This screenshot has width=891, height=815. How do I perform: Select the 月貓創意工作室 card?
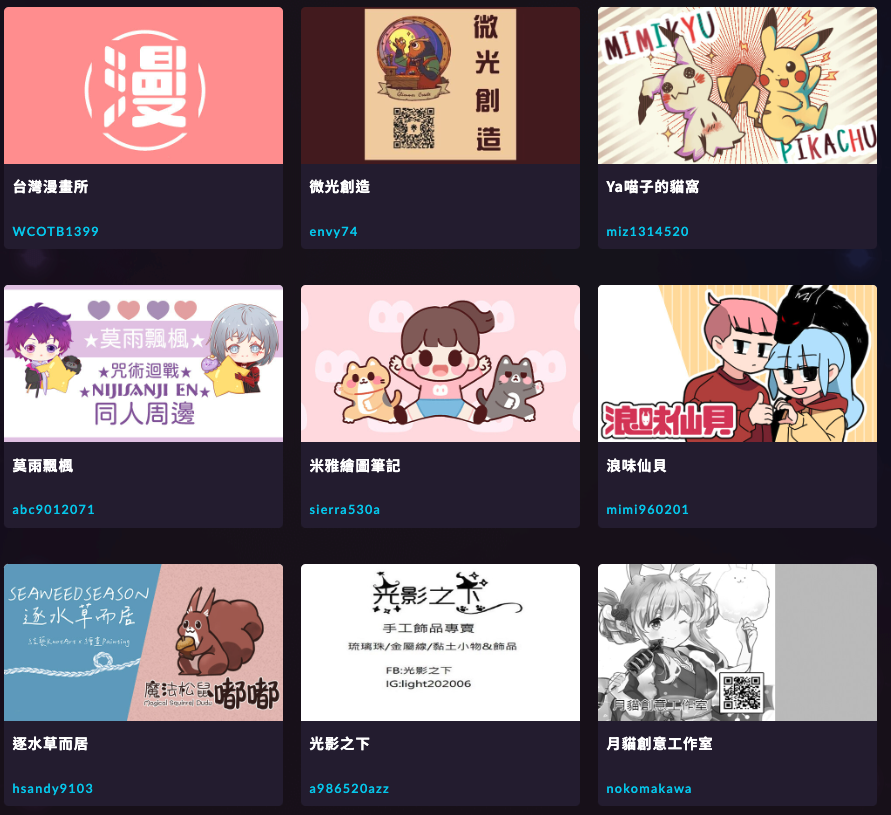click(737, 643)
